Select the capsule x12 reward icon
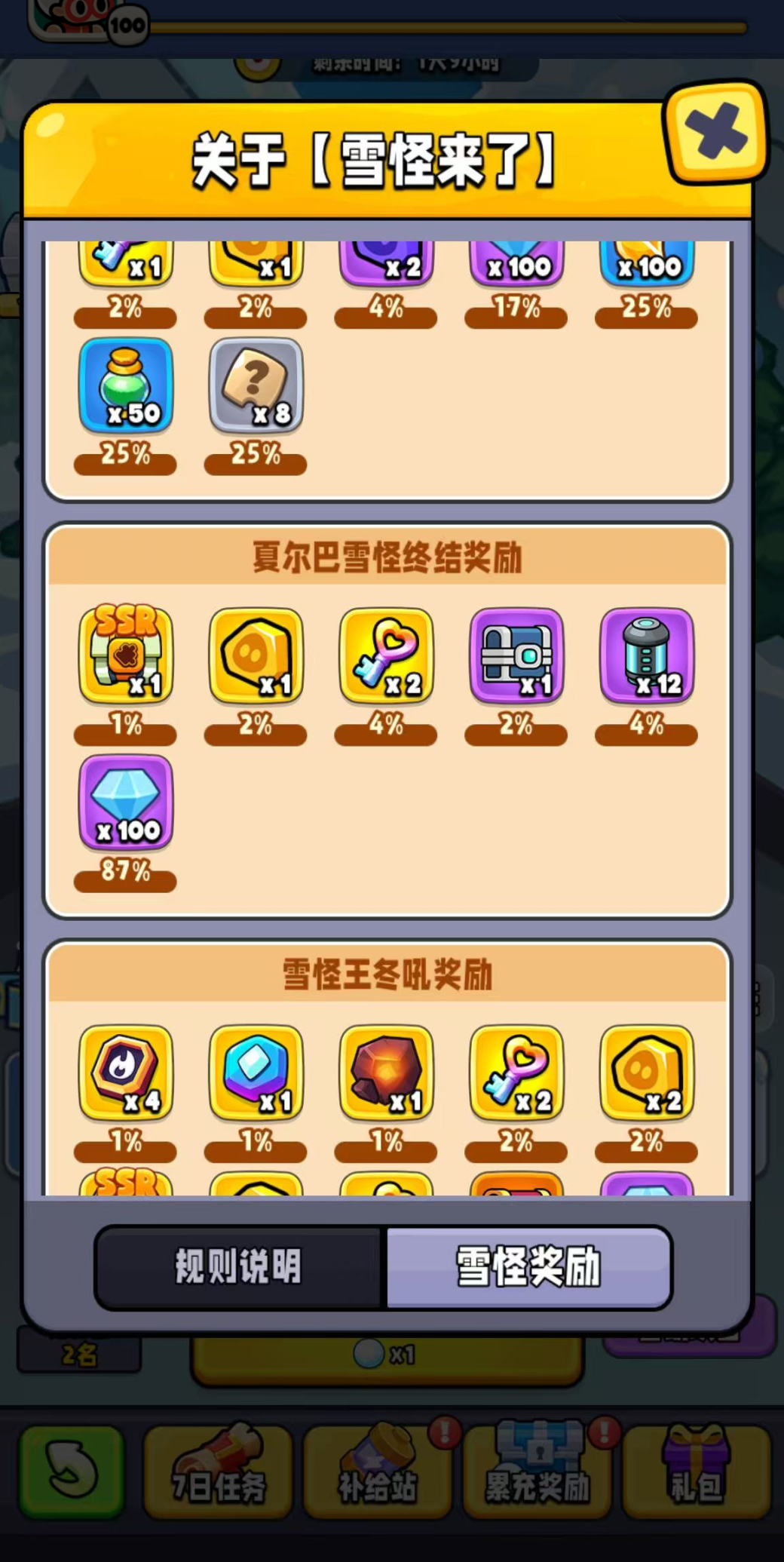 tap(647, 656)
